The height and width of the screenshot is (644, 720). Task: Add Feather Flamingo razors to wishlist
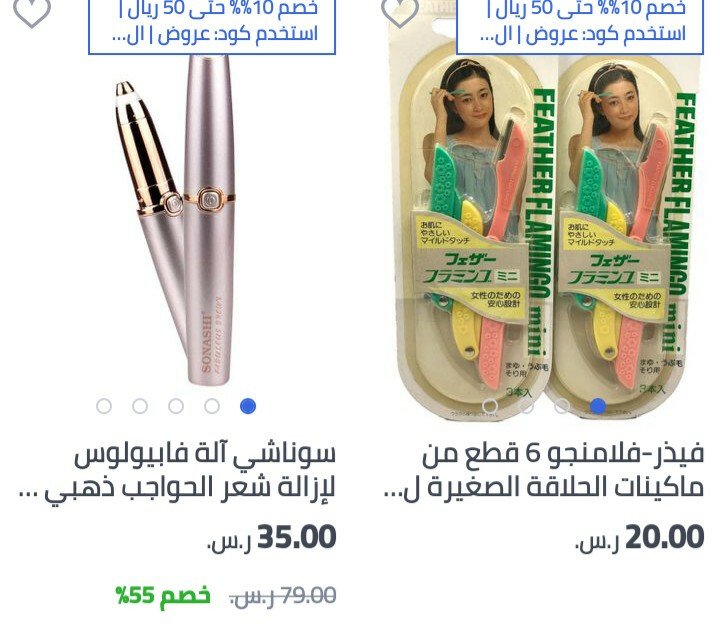click(x=400, y=12)
